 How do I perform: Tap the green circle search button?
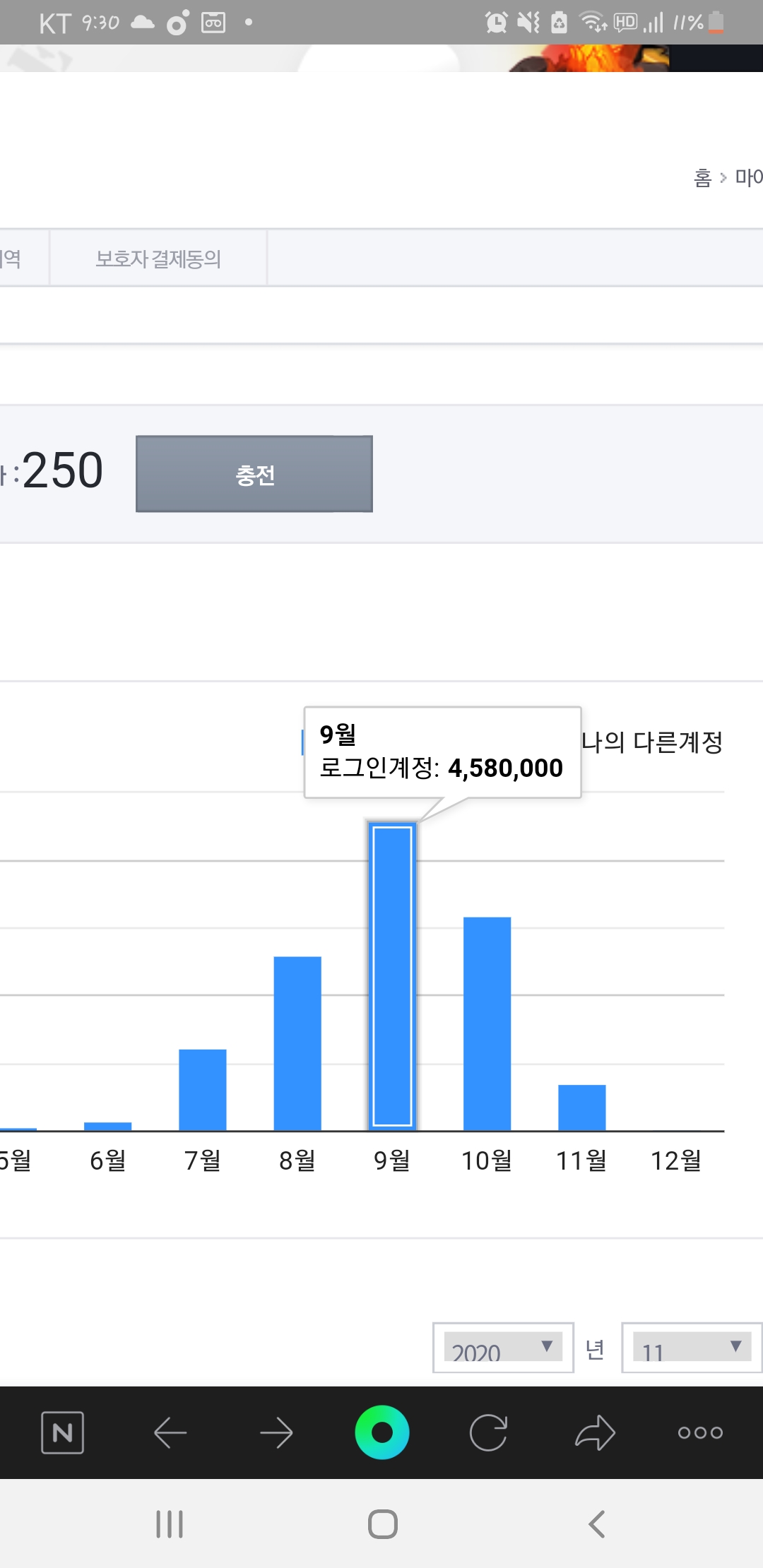tap(382, 1432)
